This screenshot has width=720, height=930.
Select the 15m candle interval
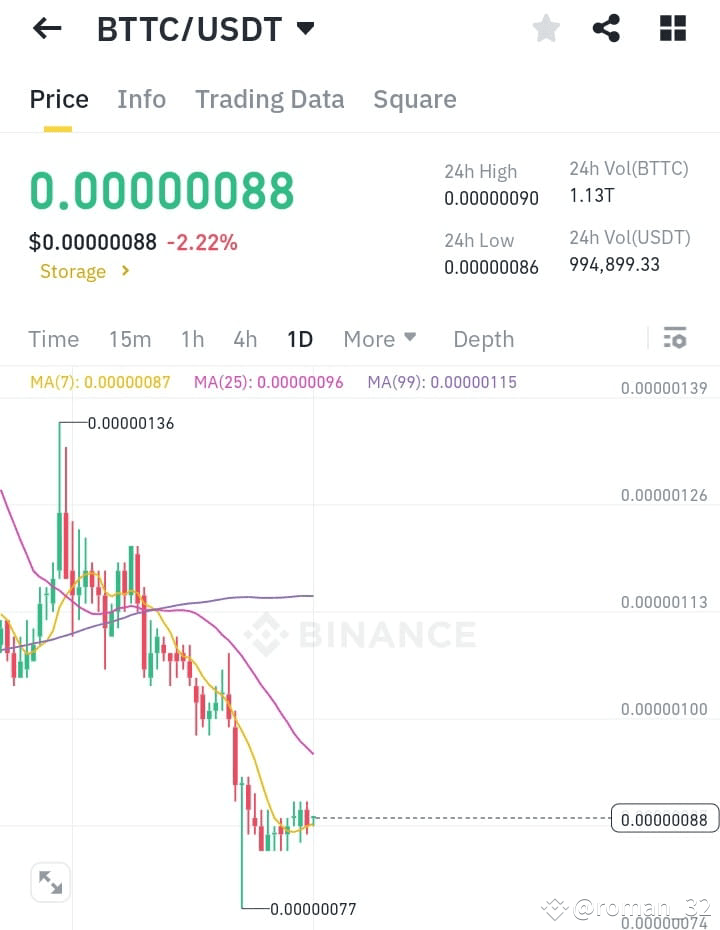click(130, 339)
